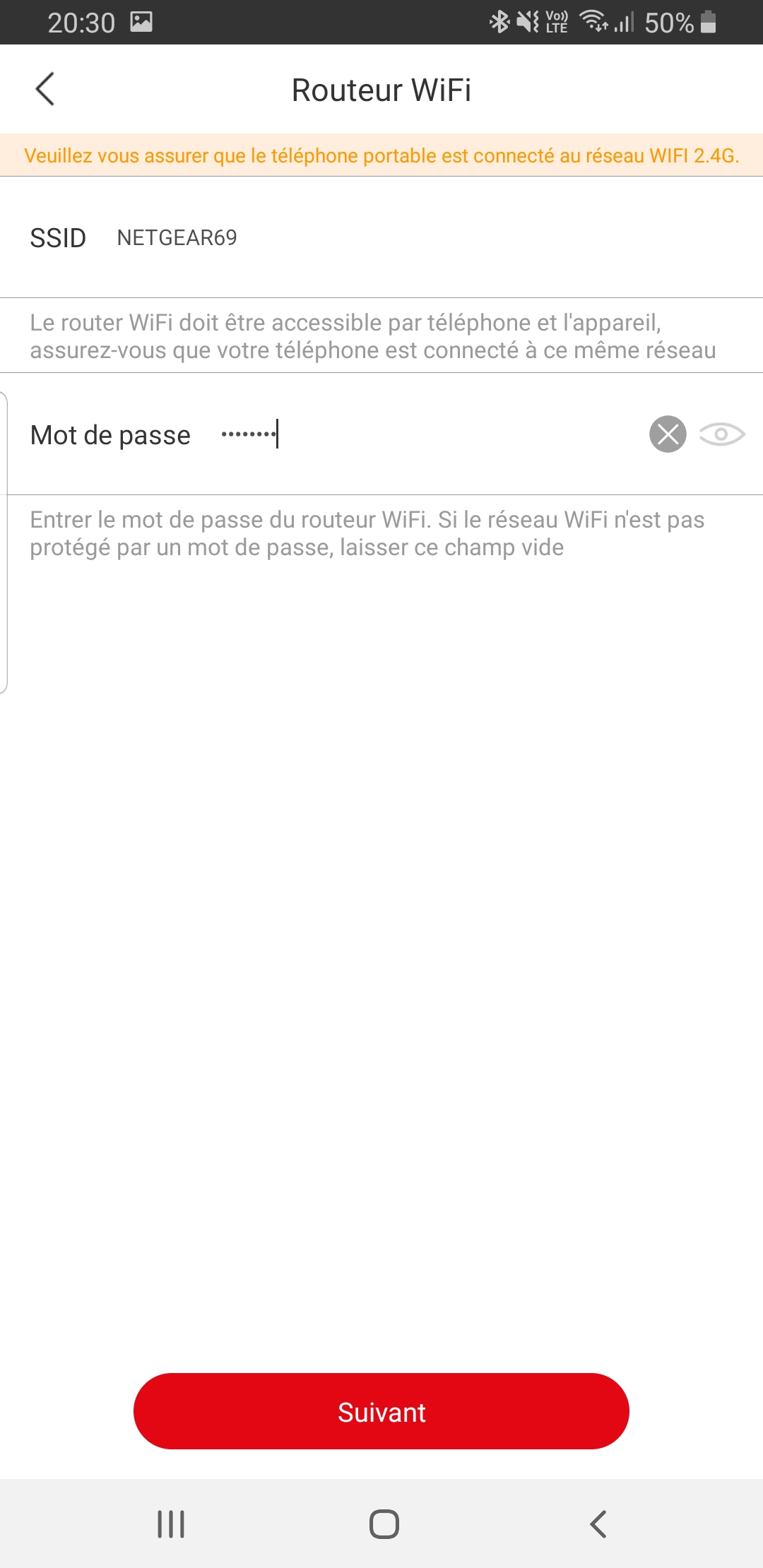The image size is (763, 1568).
Task: Tap the SSID field showing NETGEAR69
Action: pos(177,238)
